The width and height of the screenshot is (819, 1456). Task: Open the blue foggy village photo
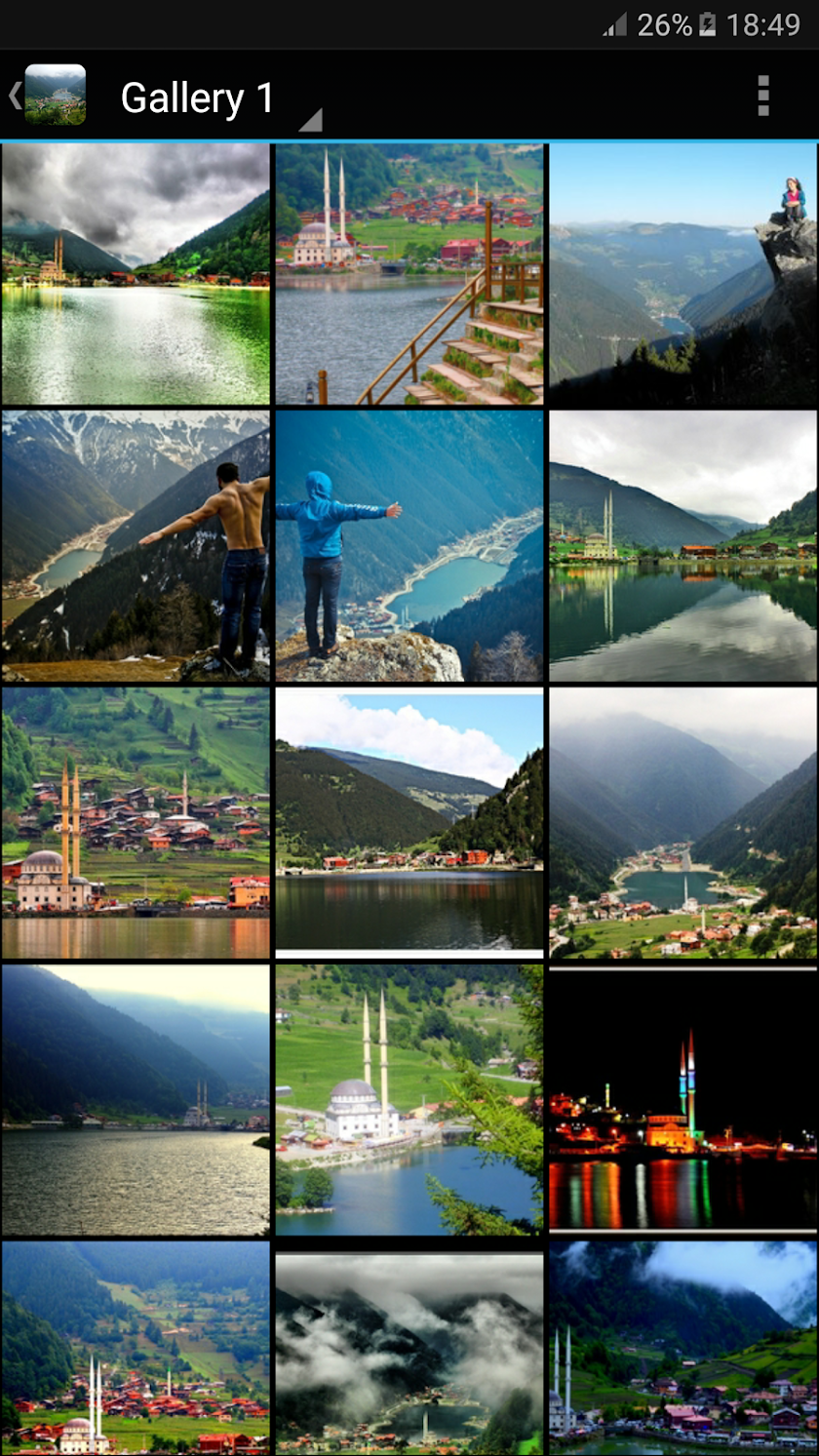[682, 1348]
